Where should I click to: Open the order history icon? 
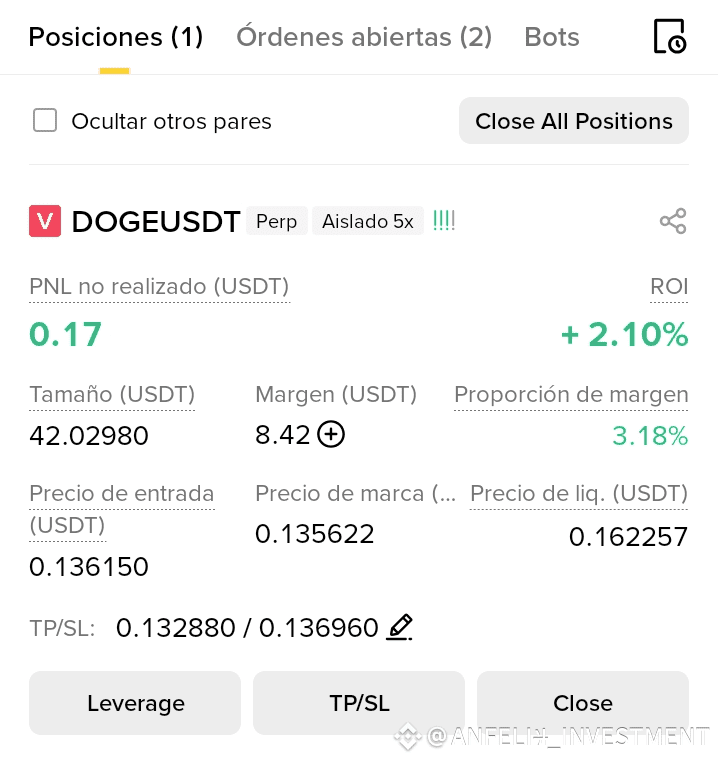coord(669,36)
